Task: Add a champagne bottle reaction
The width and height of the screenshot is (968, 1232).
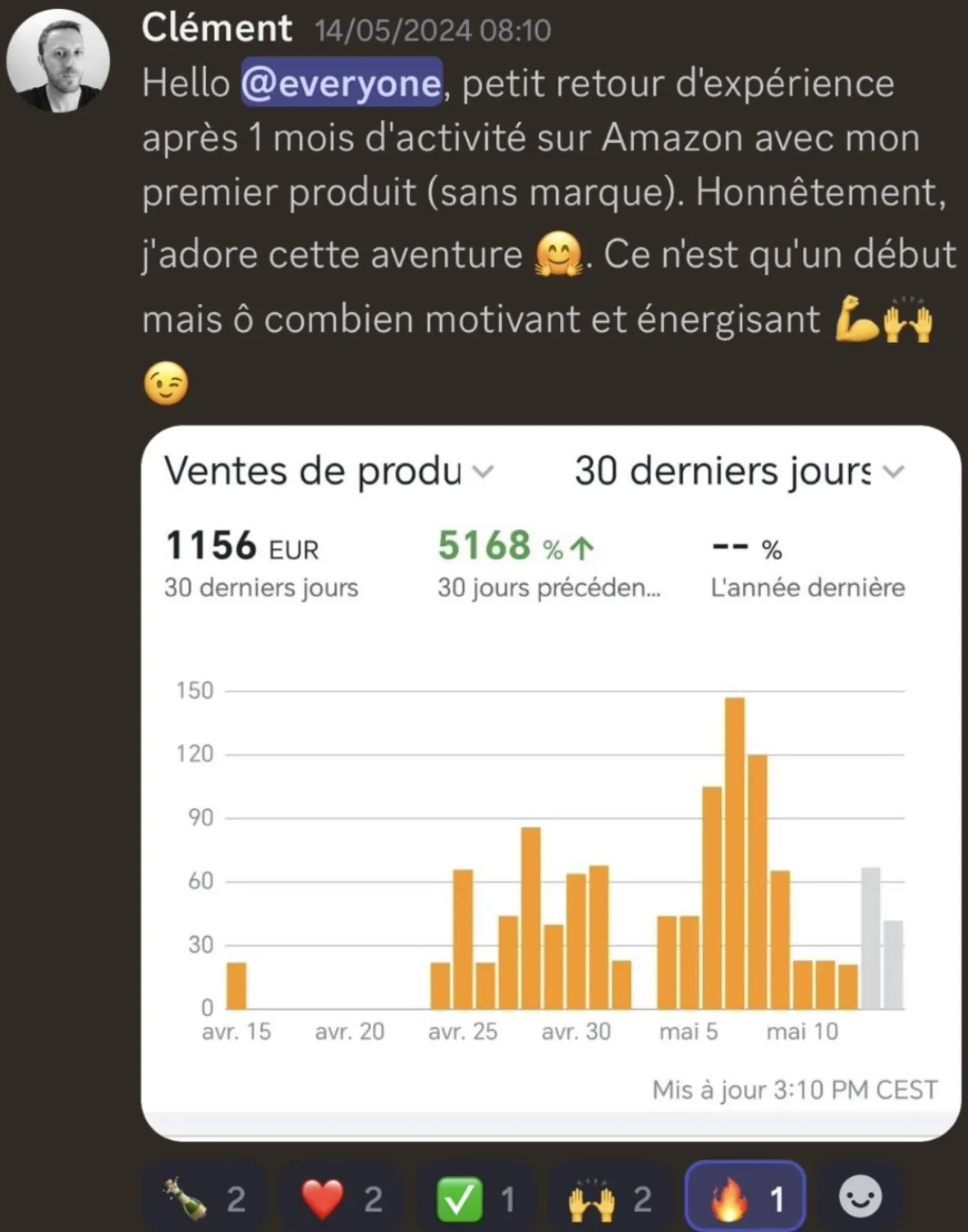Action: pos(205,1199)
